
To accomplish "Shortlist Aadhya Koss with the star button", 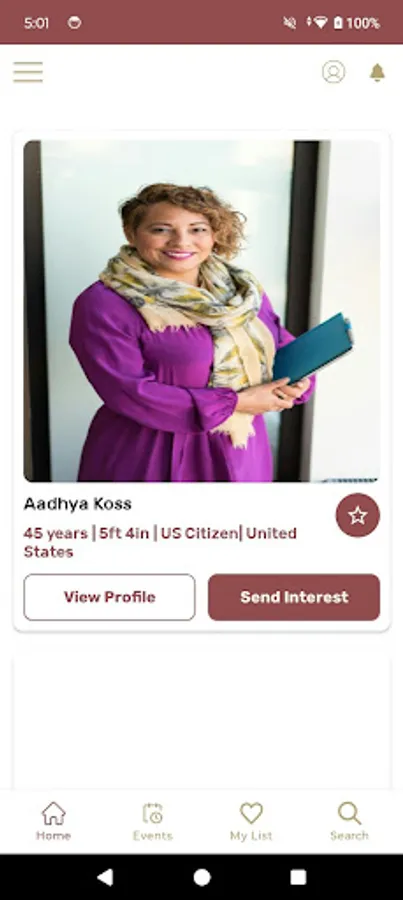I will [x=358, y=515].
